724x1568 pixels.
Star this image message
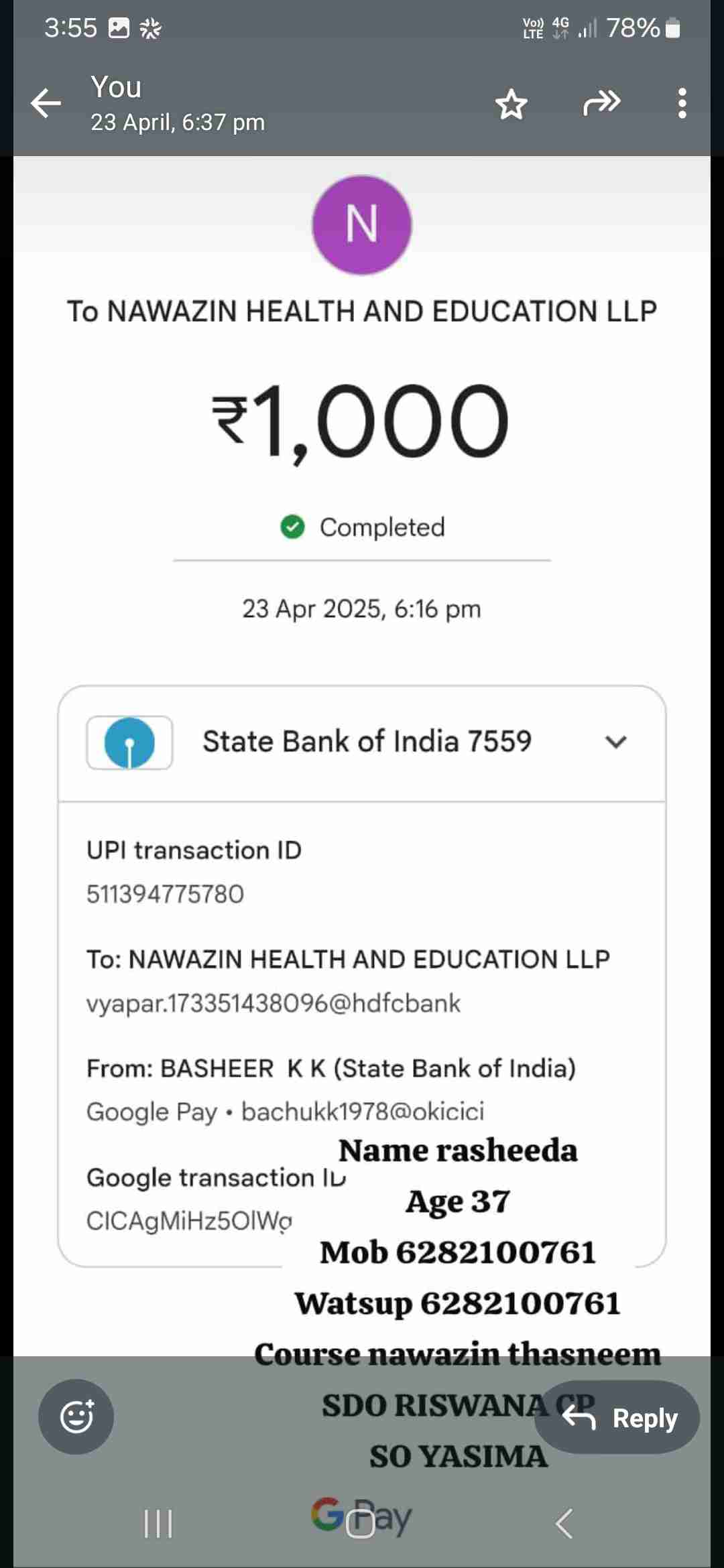click(x=511, y=105)
